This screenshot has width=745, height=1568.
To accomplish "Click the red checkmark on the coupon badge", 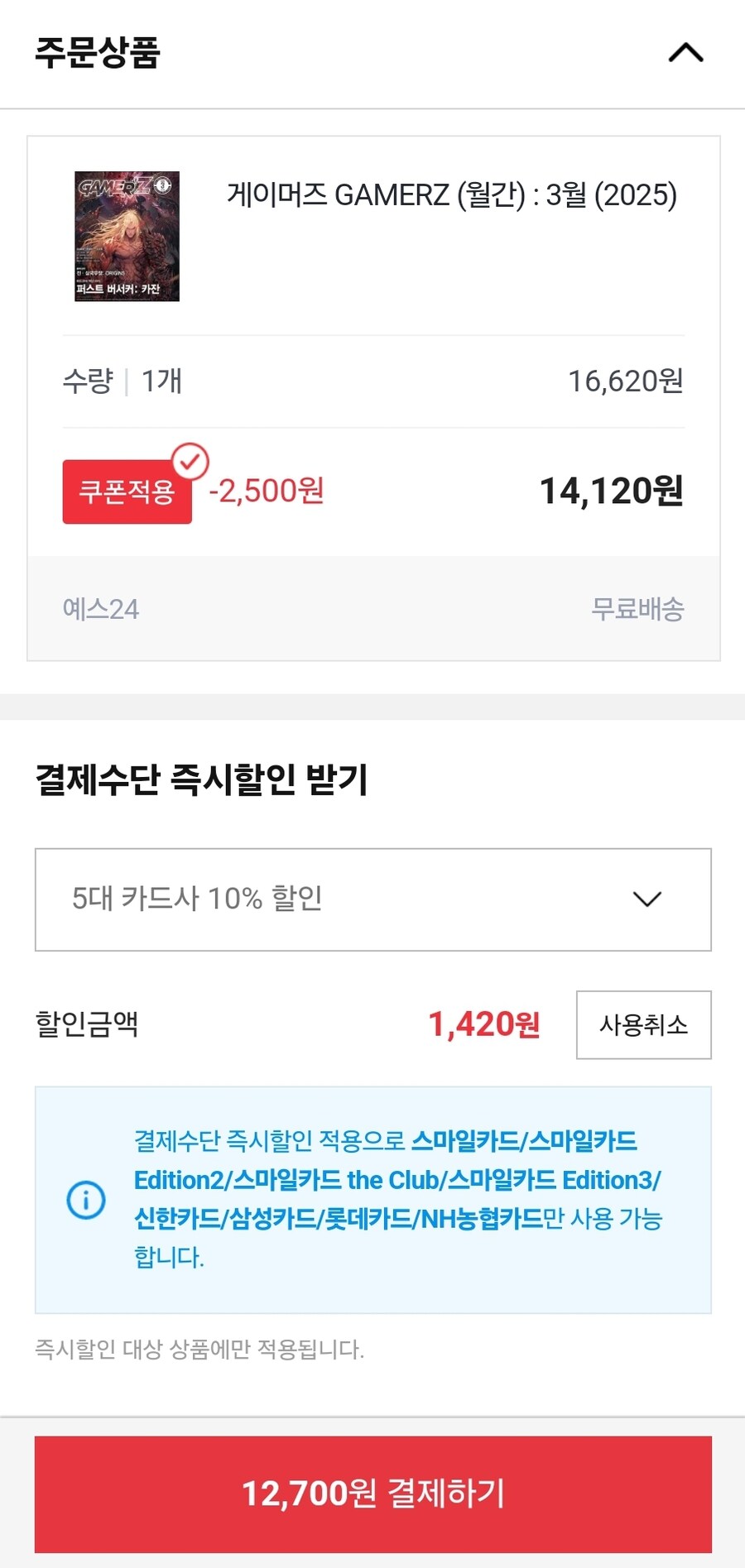I will (192, 462).
